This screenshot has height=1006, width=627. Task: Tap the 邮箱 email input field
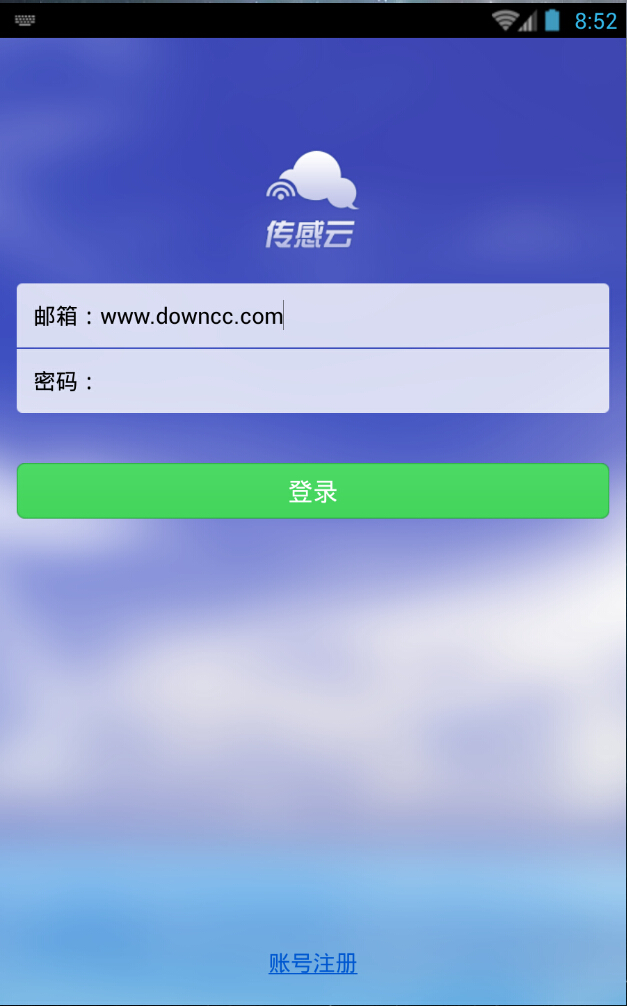tap(350, 316)
